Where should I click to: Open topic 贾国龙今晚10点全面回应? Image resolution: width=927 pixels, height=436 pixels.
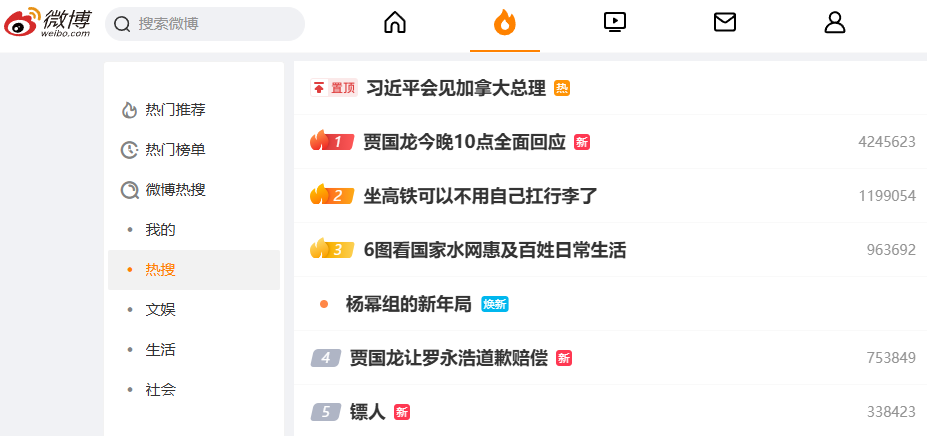click(x=464, y=142)
